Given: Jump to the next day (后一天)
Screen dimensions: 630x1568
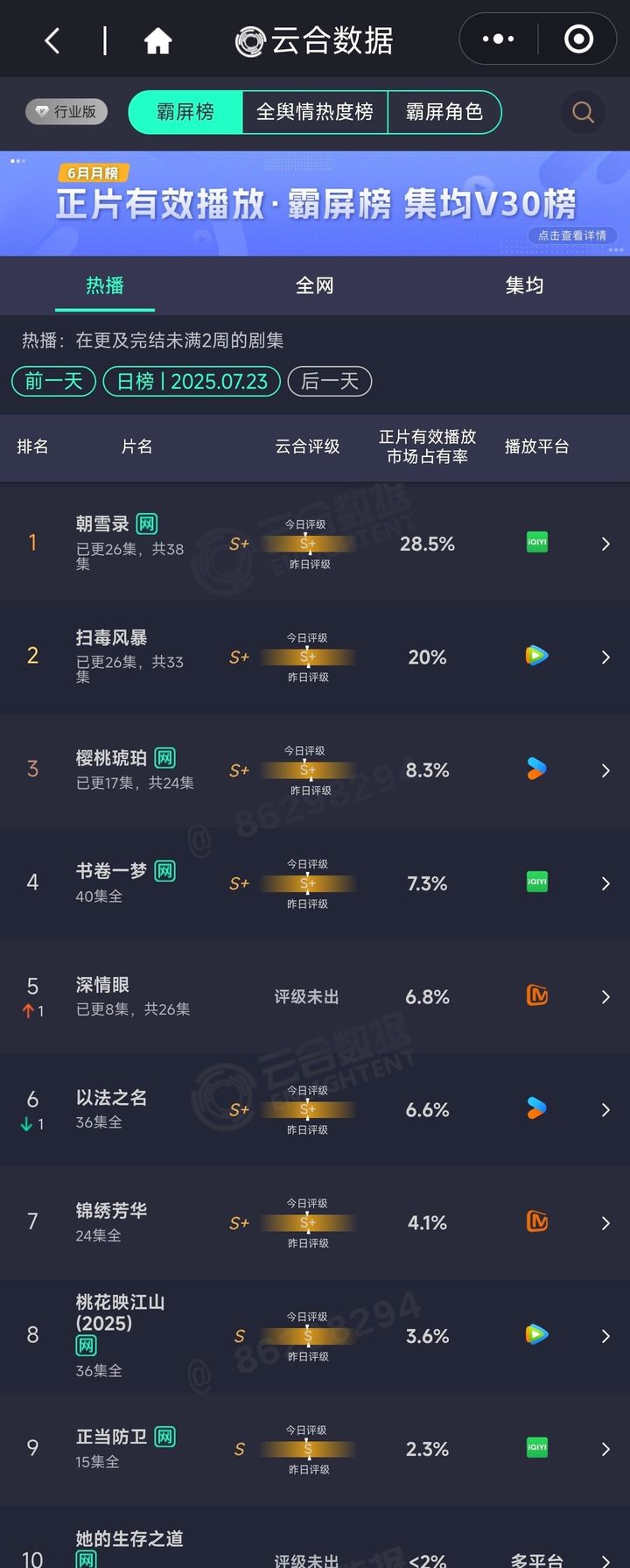Looking at the screenshot, I should (x=330, y=381).
